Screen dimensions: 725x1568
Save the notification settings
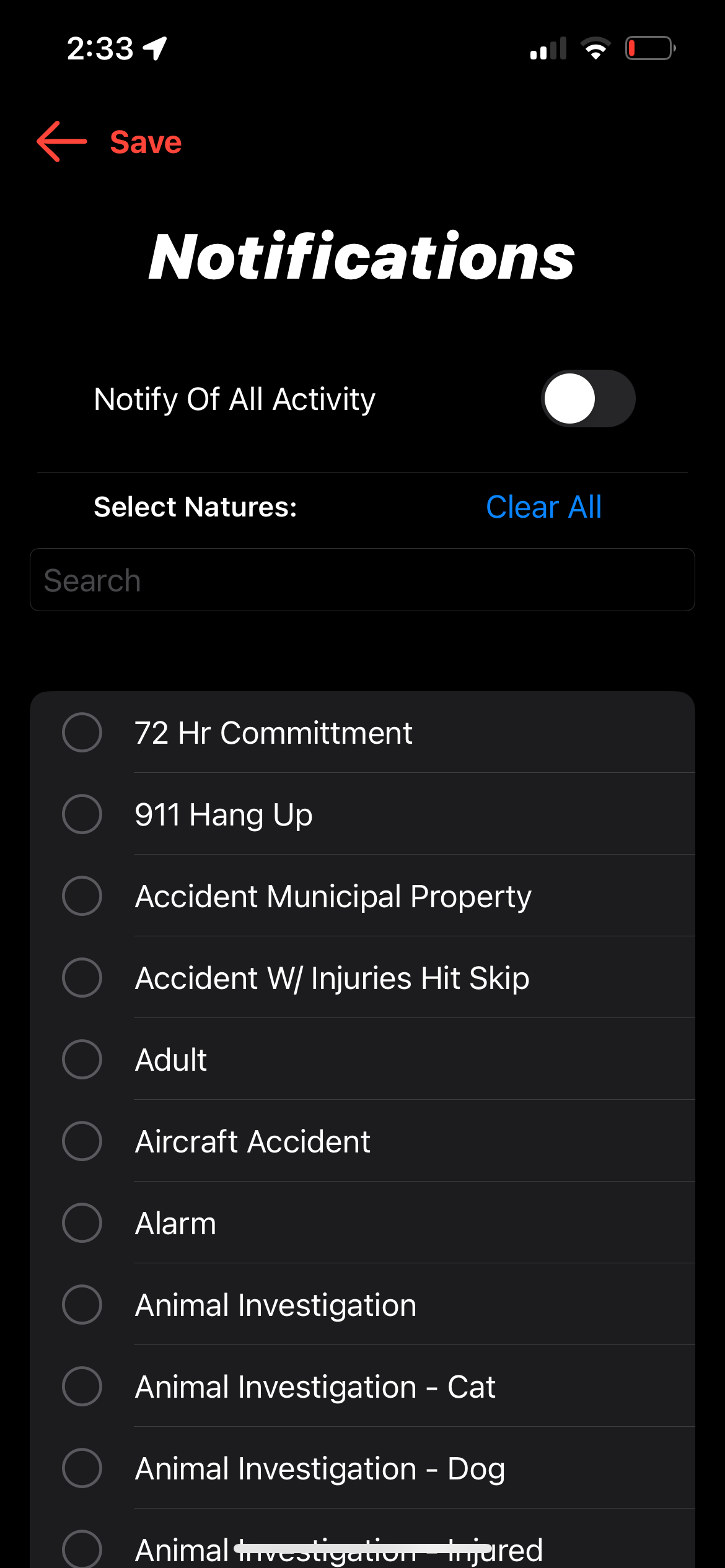[x=145, y=141]
